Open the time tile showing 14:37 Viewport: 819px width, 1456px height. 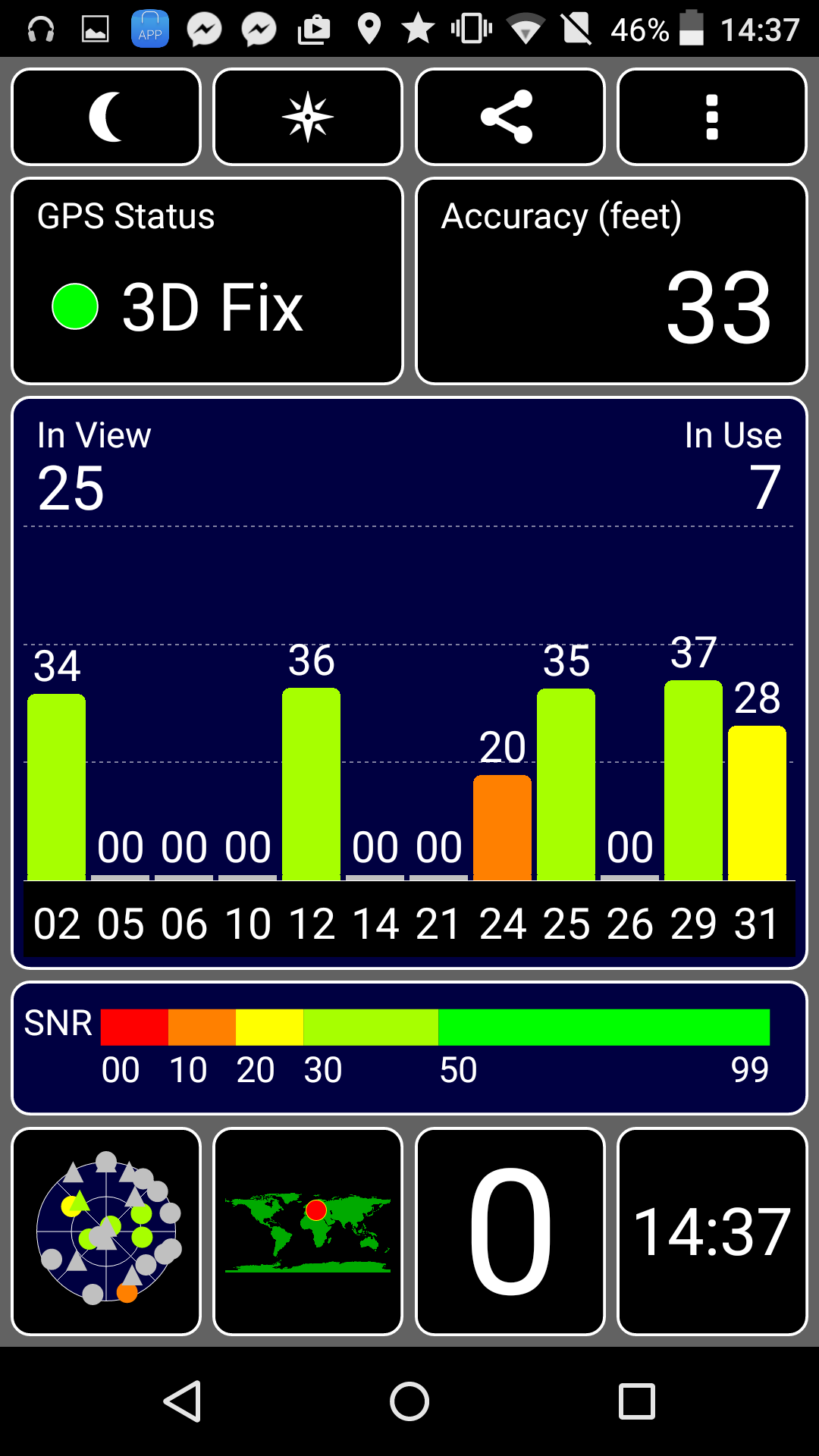(712, 1232)
